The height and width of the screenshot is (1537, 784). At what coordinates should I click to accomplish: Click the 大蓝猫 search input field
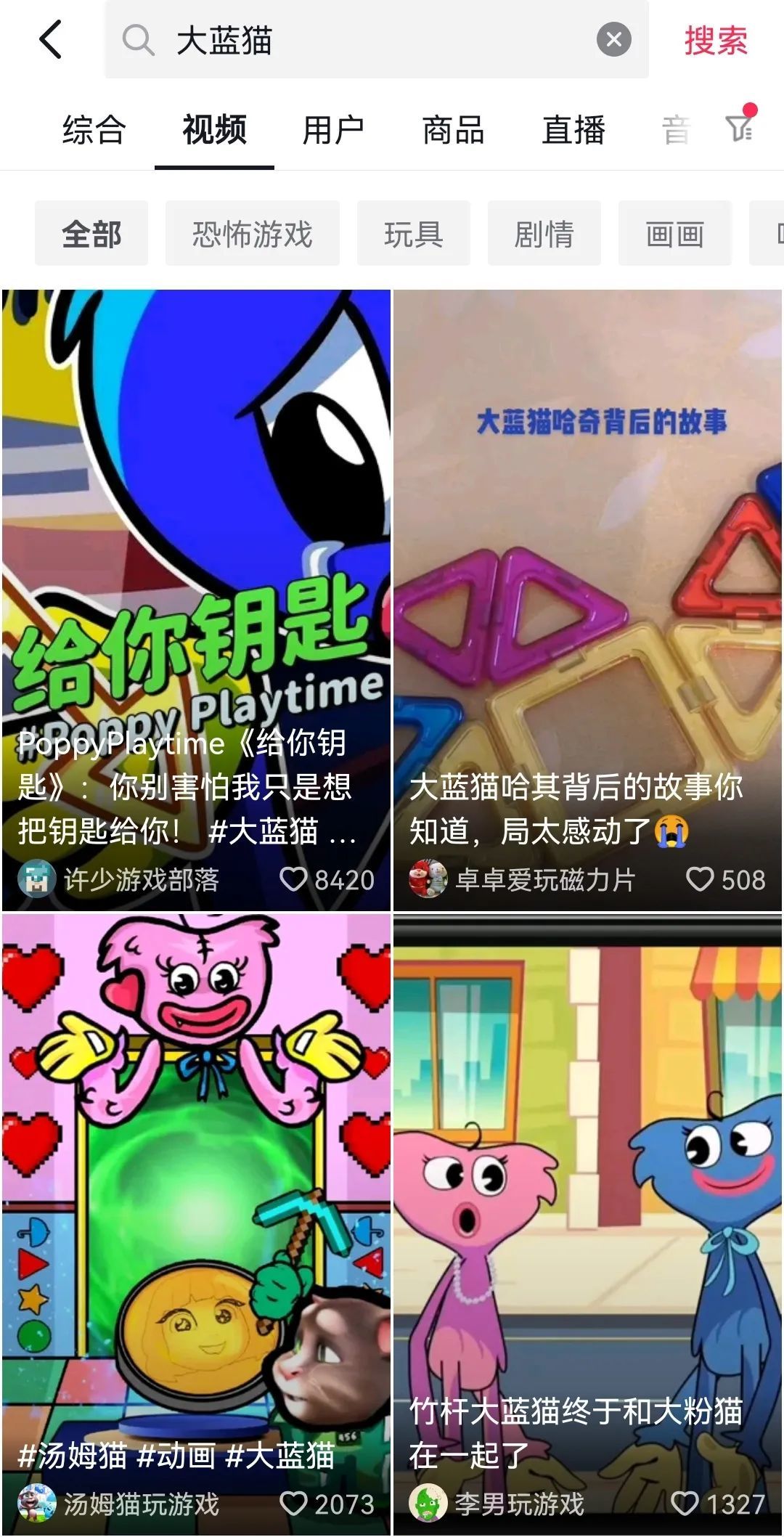290,40
